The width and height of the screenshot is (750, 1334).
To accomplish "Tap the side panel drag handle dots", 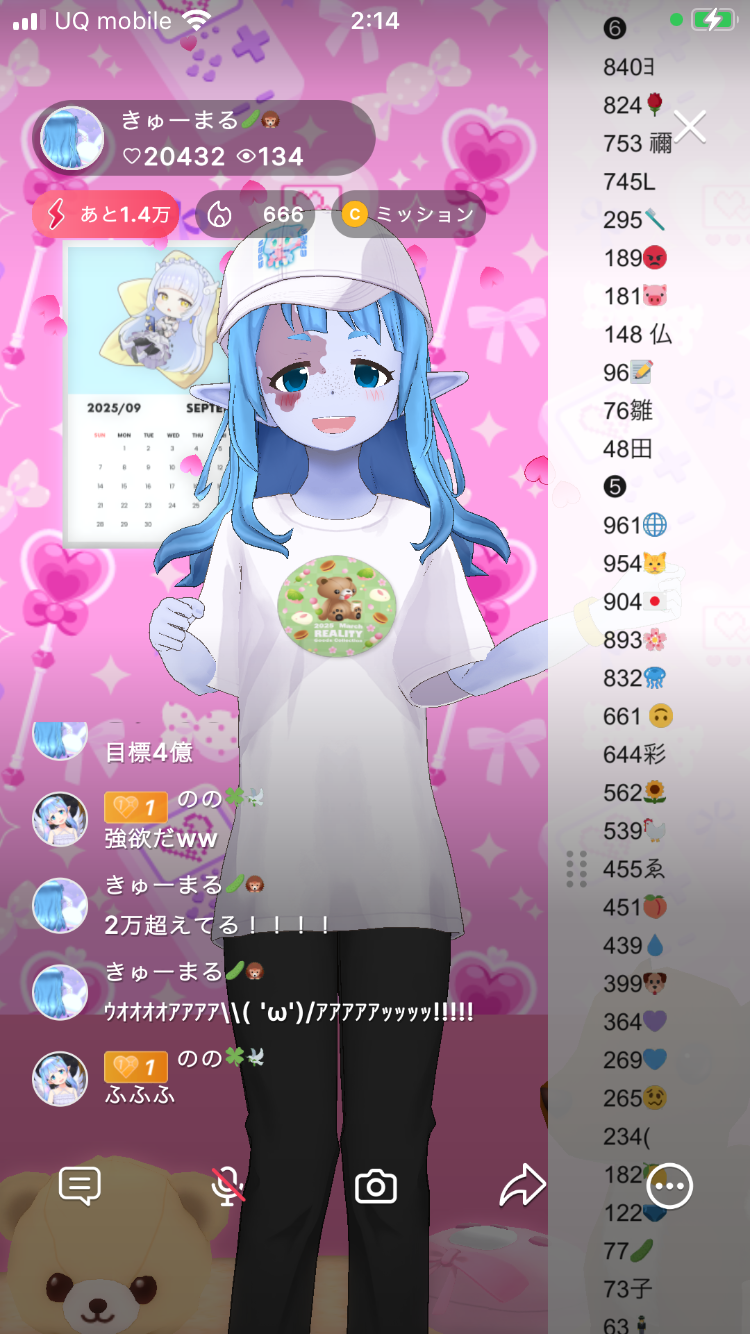I will coord(576,869).
